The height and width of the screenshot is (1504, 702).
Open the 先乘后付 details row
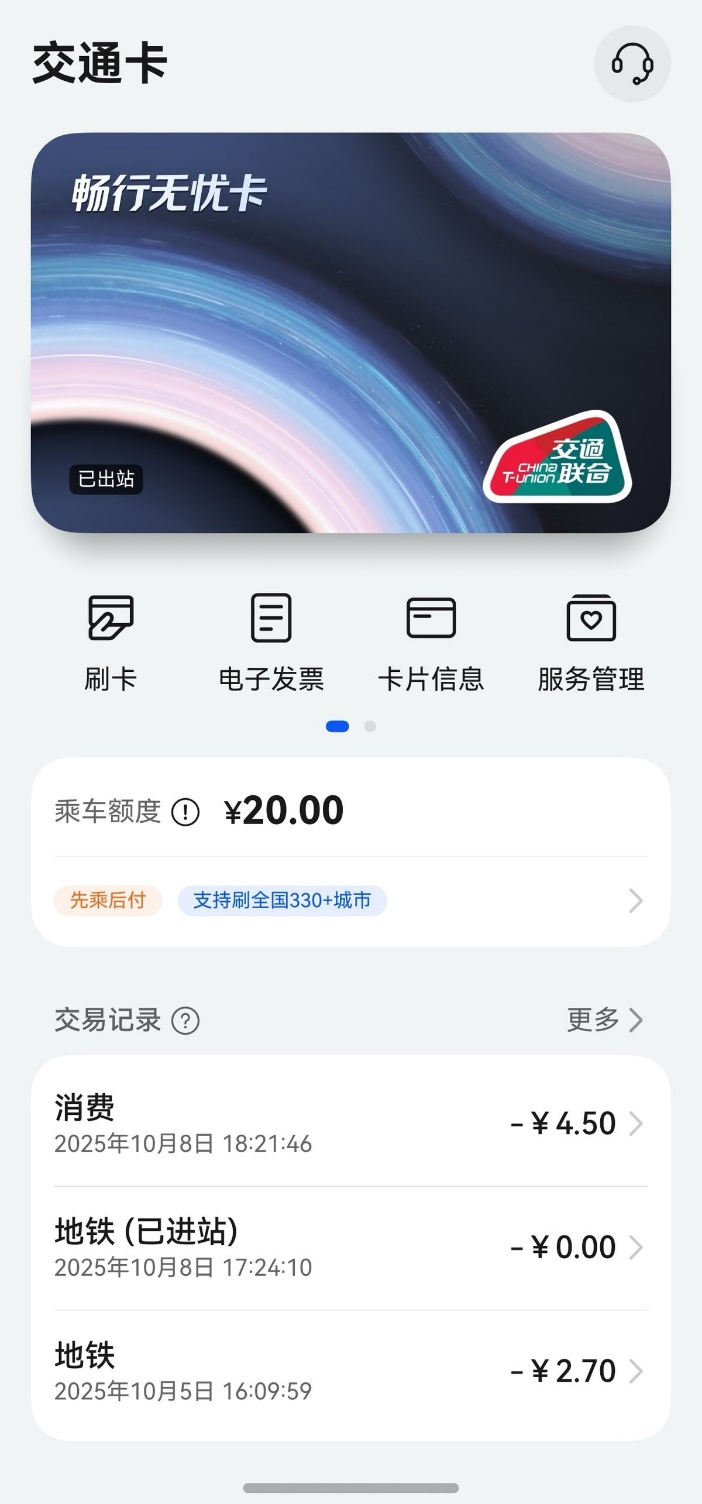351,901
